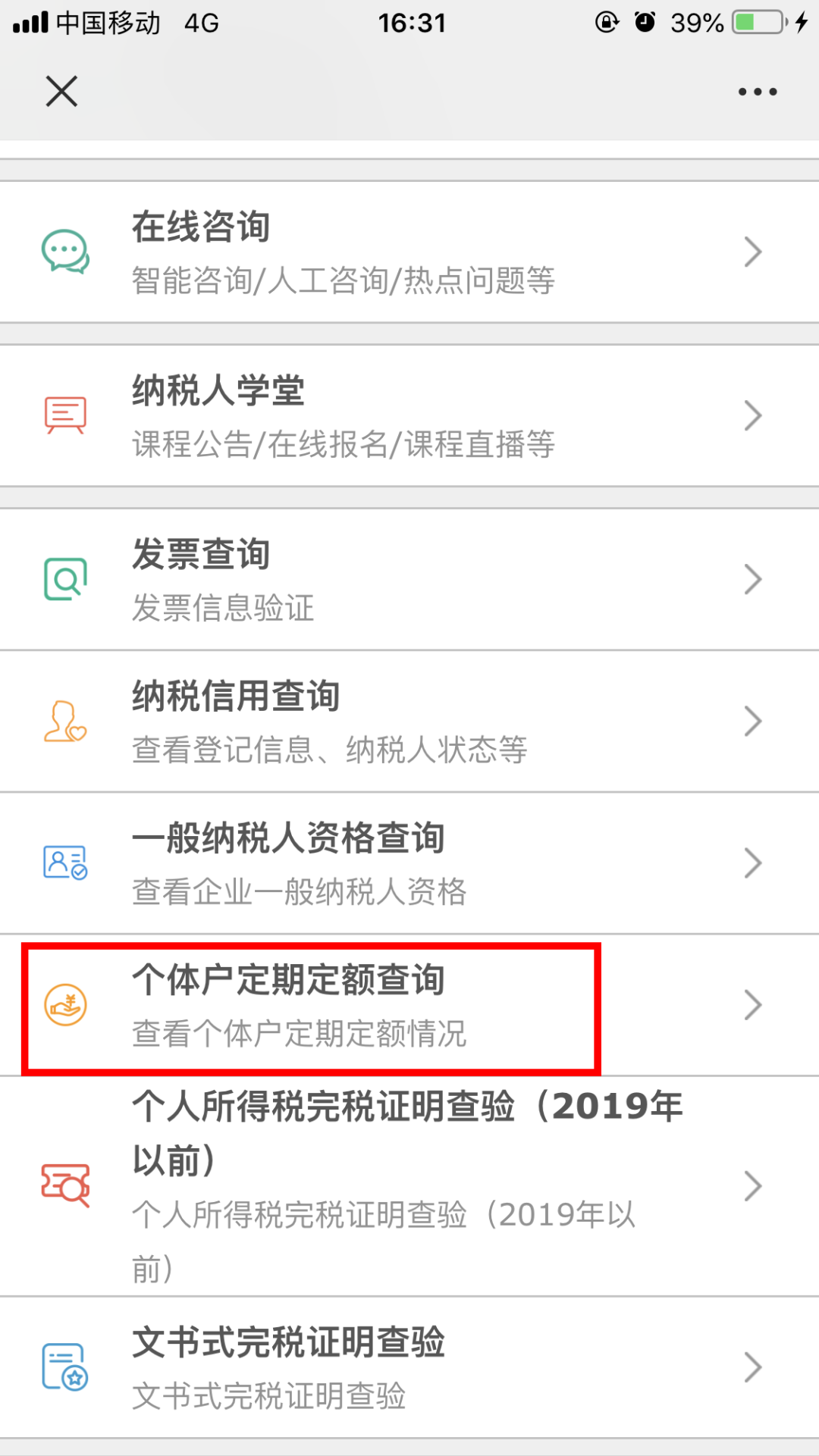Open 文书式完税证明查验 row
Screen dimensions: 819x1456
tap(409, 1368)
